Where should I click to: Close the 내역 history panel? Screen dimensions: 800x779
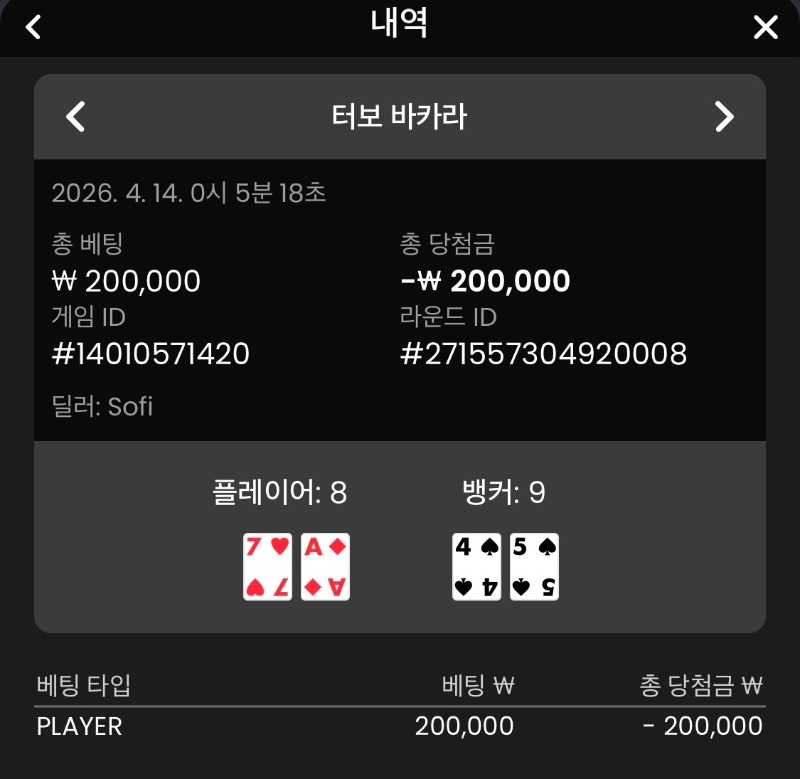tap(765, 27)
